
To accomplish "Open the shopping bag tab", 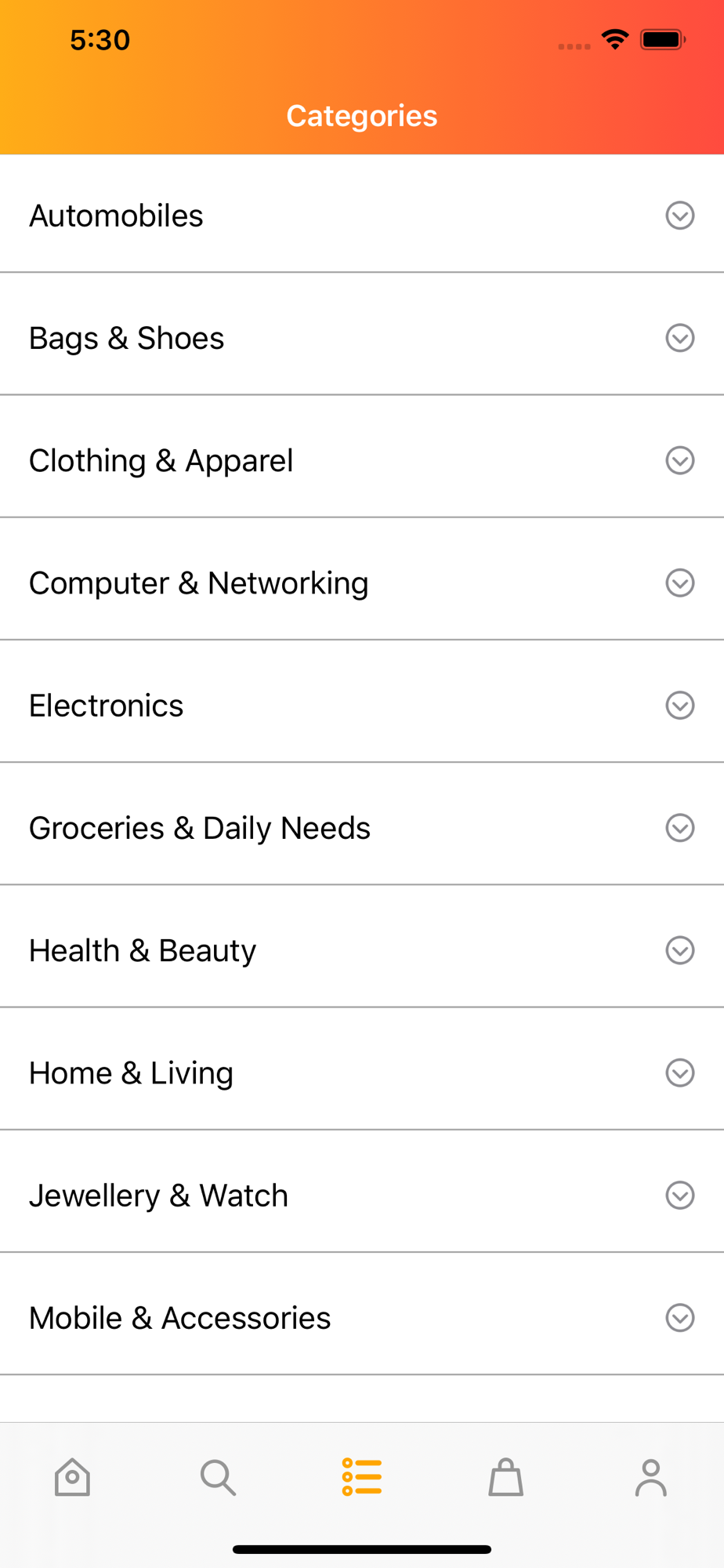I will click(x=506, y=1477).
